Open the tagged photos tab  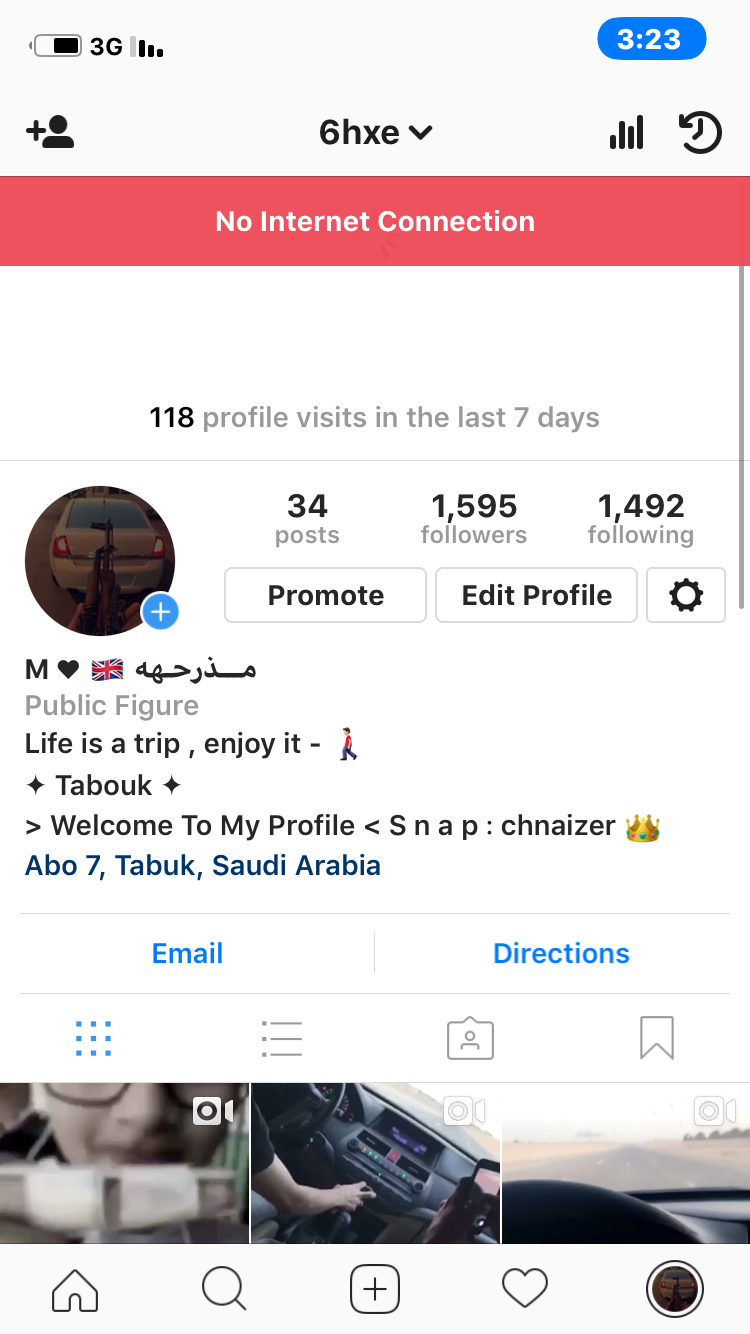470,1038
